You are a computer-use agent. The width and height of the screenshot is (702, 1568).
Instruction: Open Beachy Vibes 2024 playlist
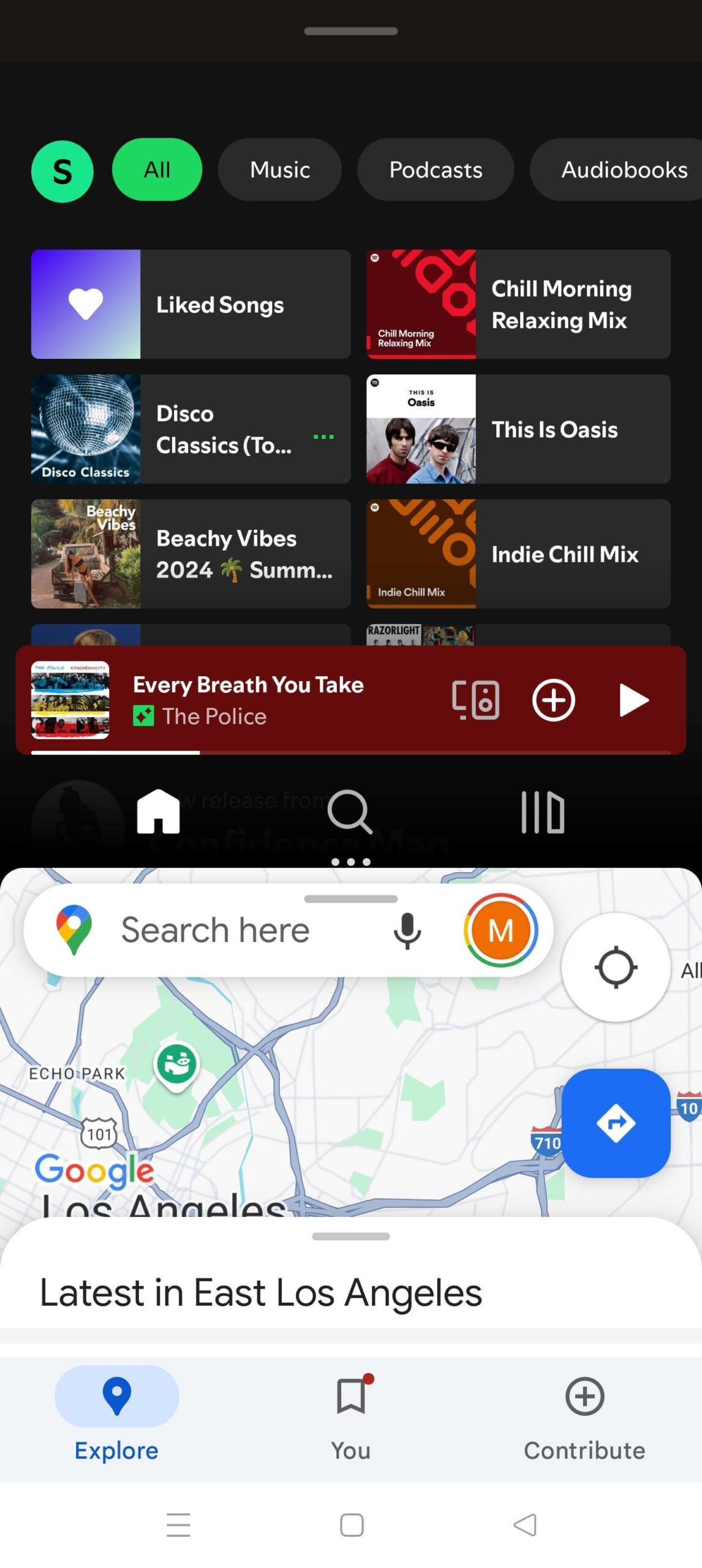[191, 554]
